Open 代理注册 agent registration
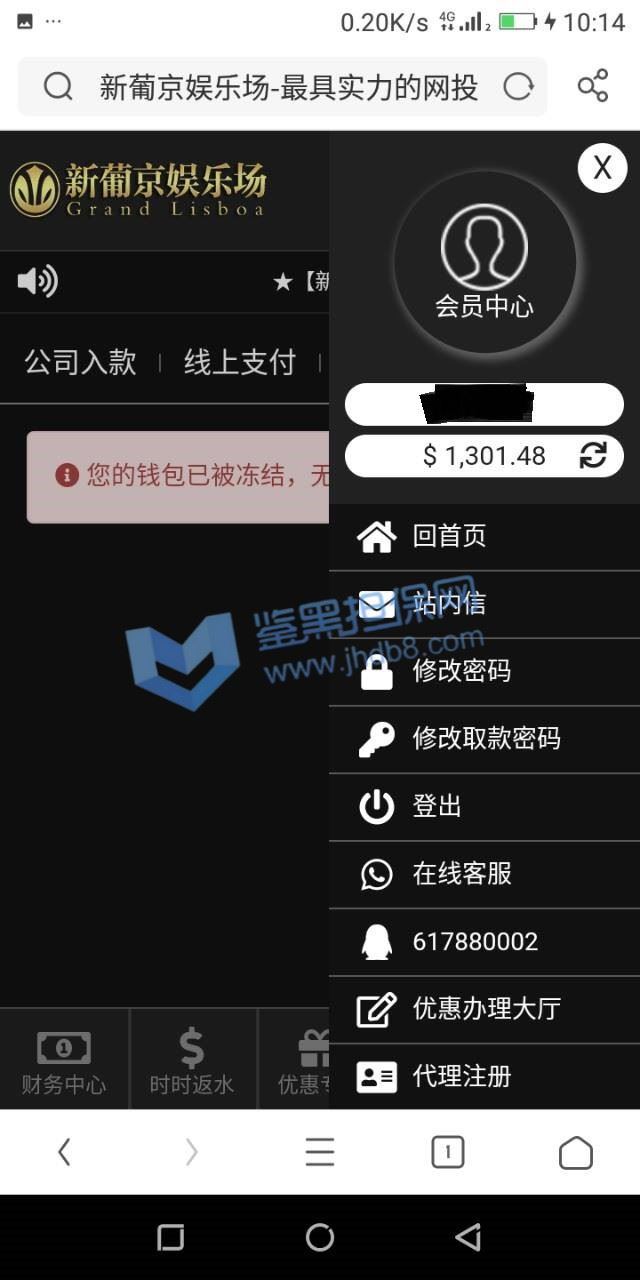 coord(460,1076)
